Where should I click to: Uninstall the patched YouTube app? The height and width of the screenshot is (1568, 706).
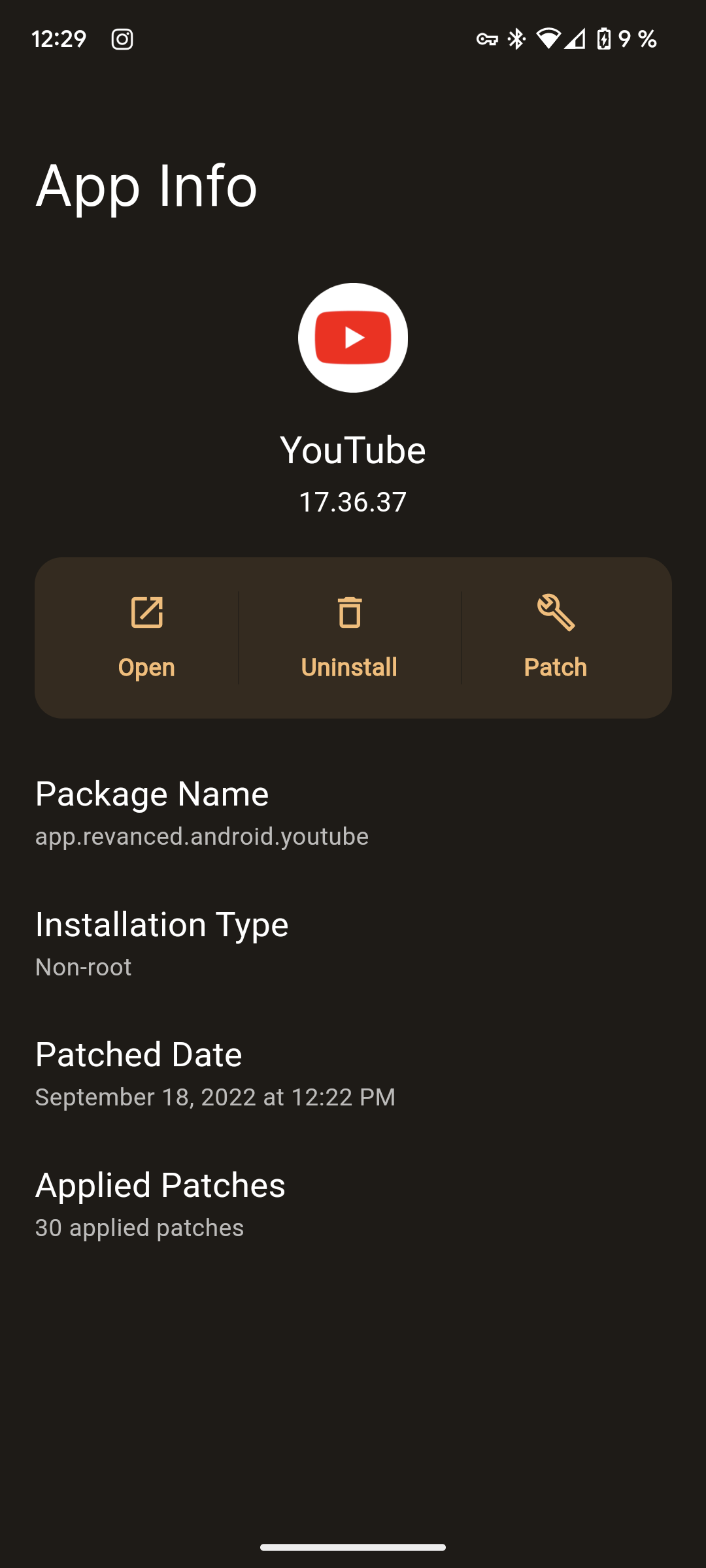[349, 638]
